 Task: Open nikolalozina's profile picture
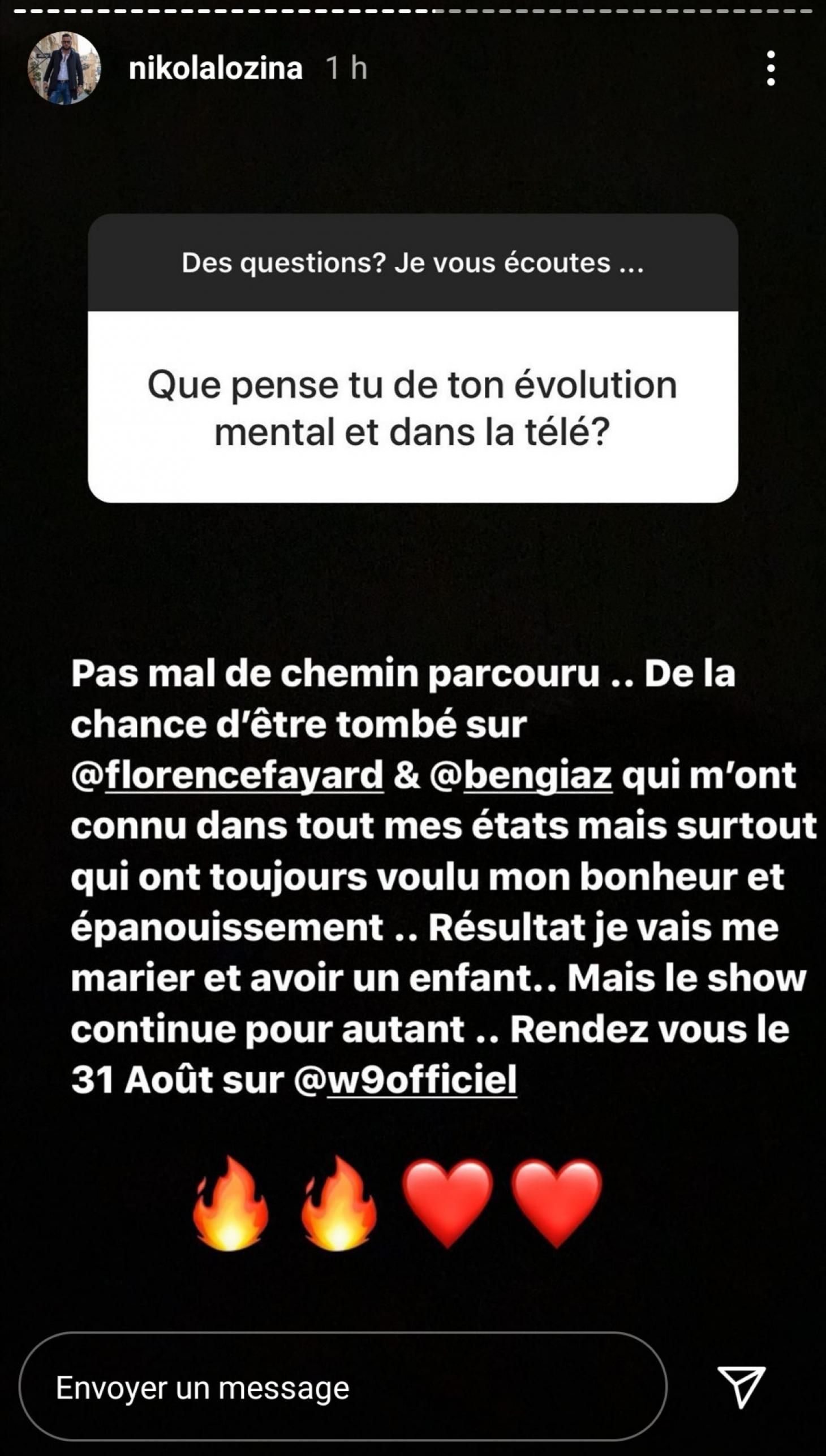64,68
